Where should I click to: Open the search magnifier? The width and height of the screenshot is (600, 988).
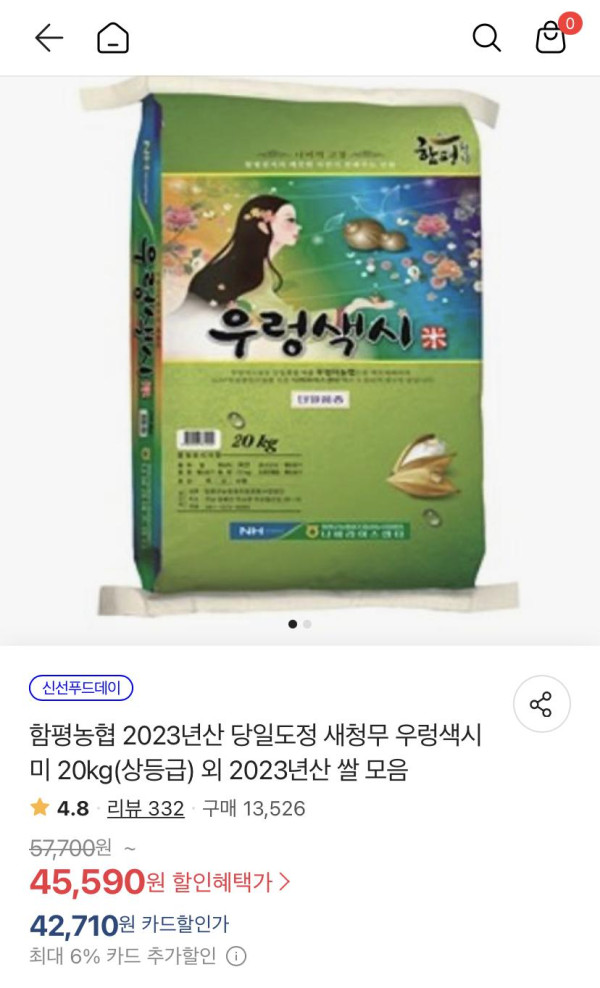pos(486,38)
